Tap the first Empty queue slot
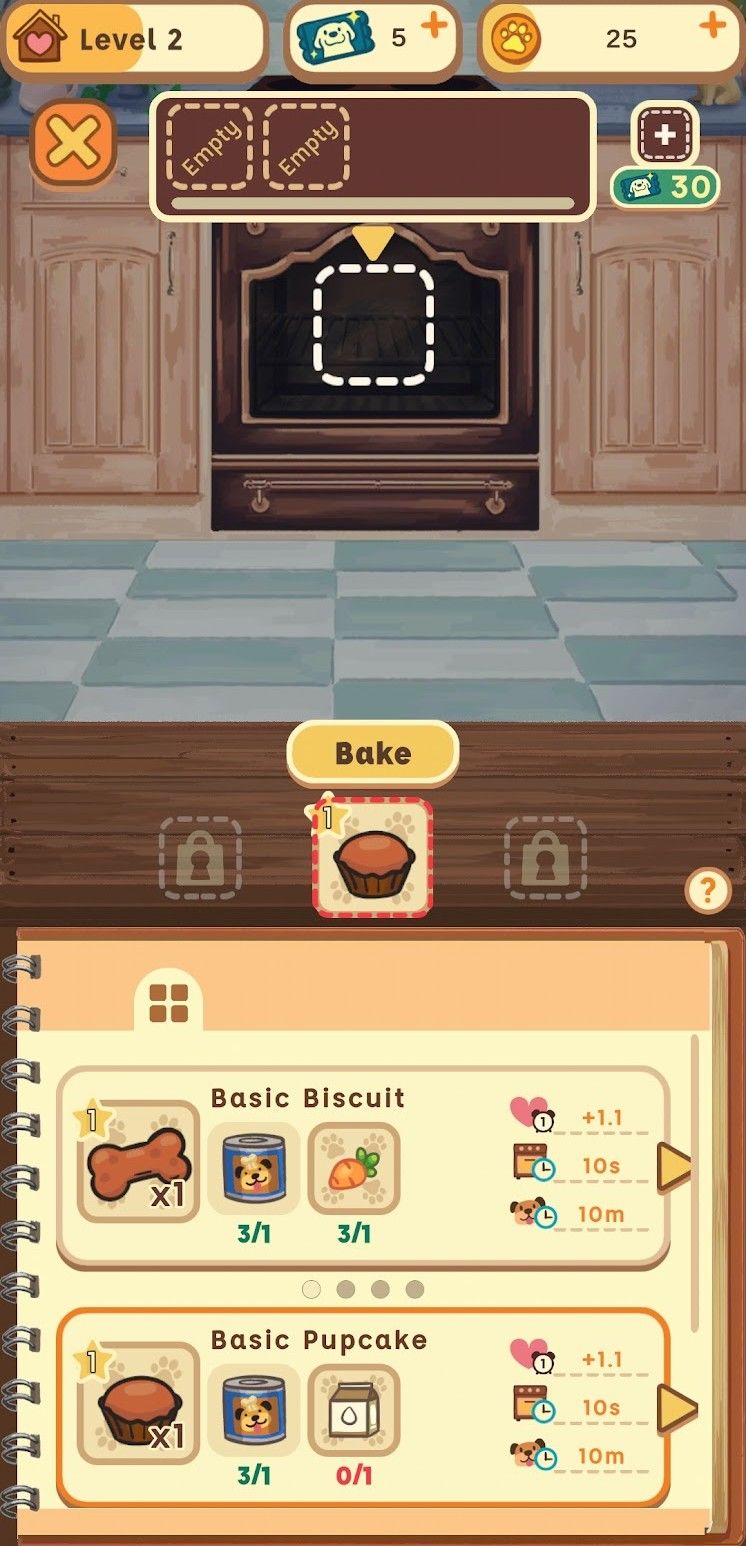Screen dimensions: 746x1546 point(209,146)
